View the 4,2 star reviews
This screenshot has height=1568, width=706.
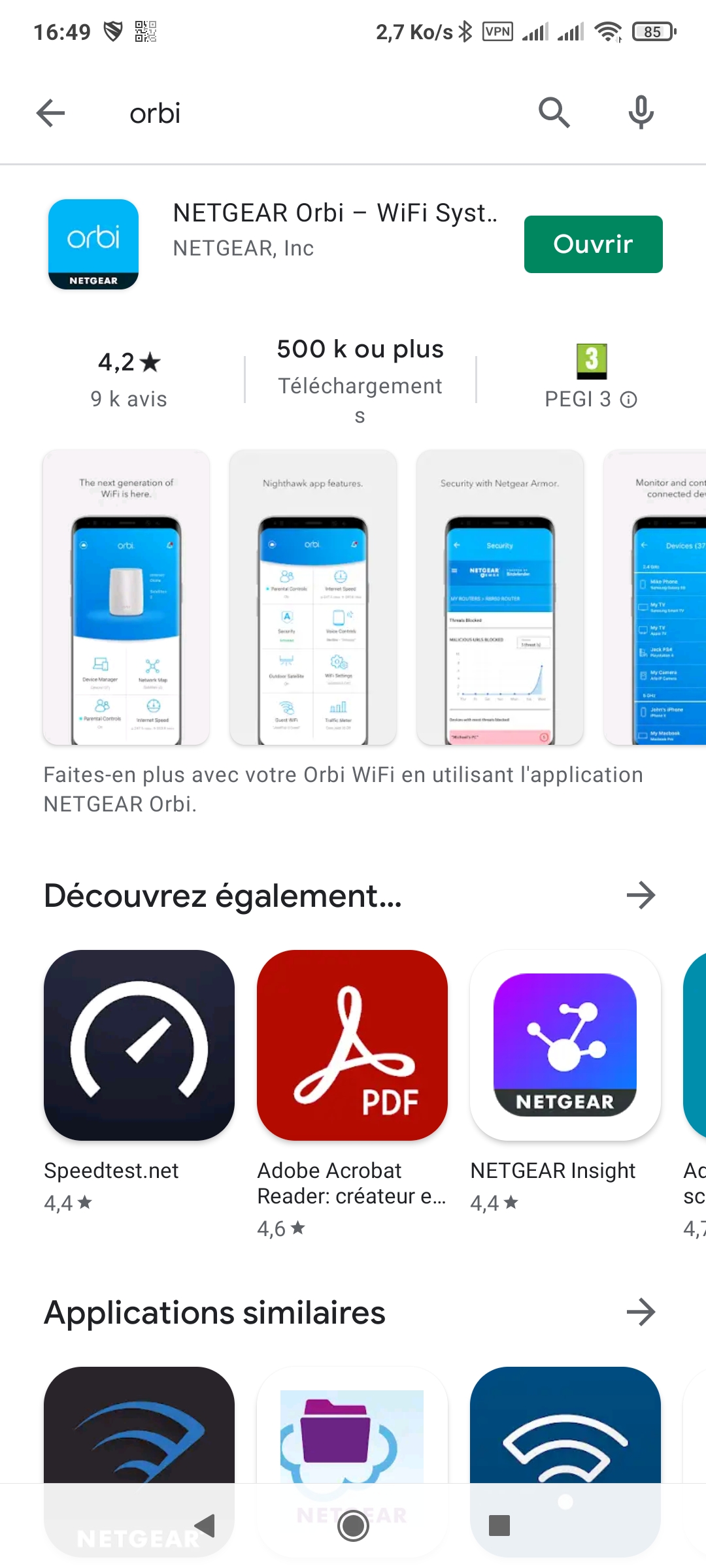coord(129,380)
